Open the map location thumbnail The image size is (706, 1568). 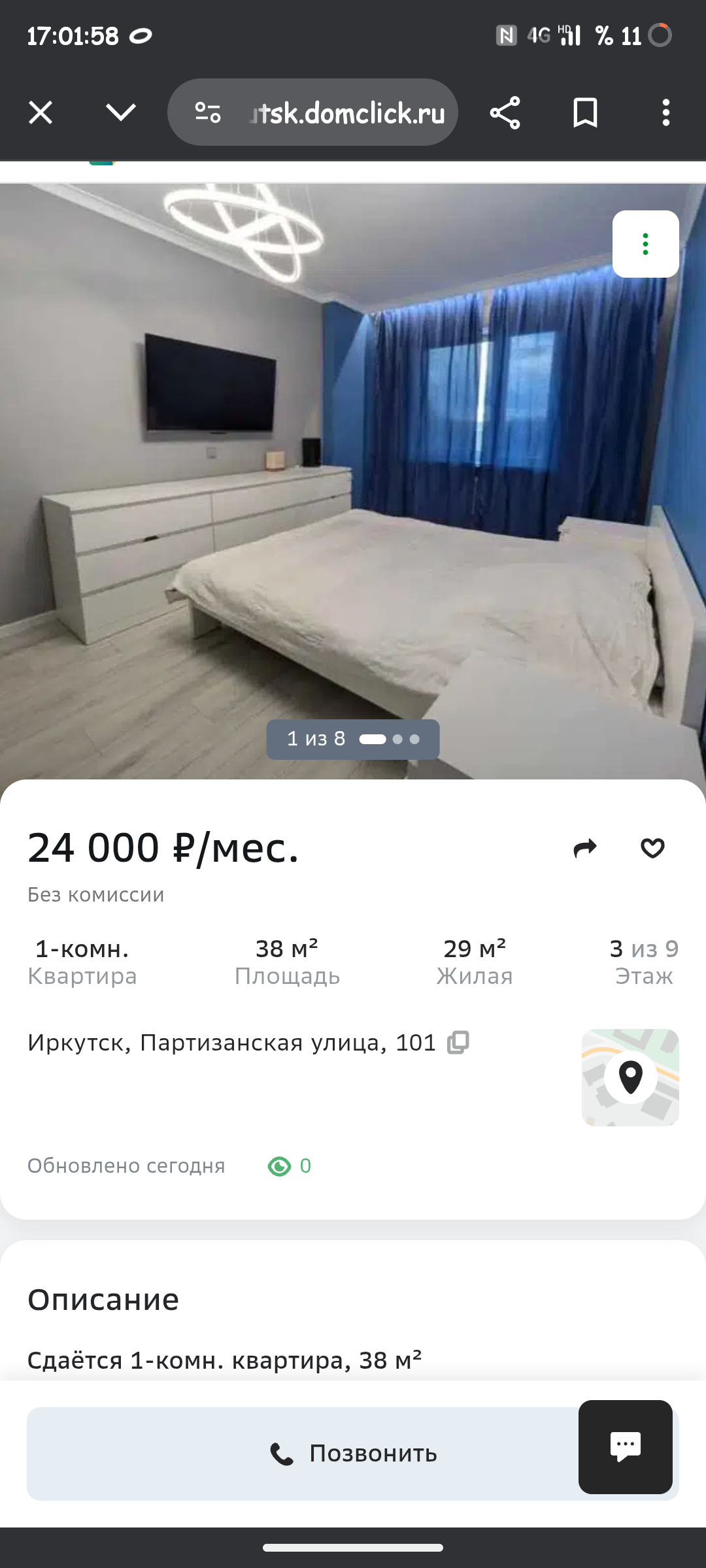[630, 1077]
